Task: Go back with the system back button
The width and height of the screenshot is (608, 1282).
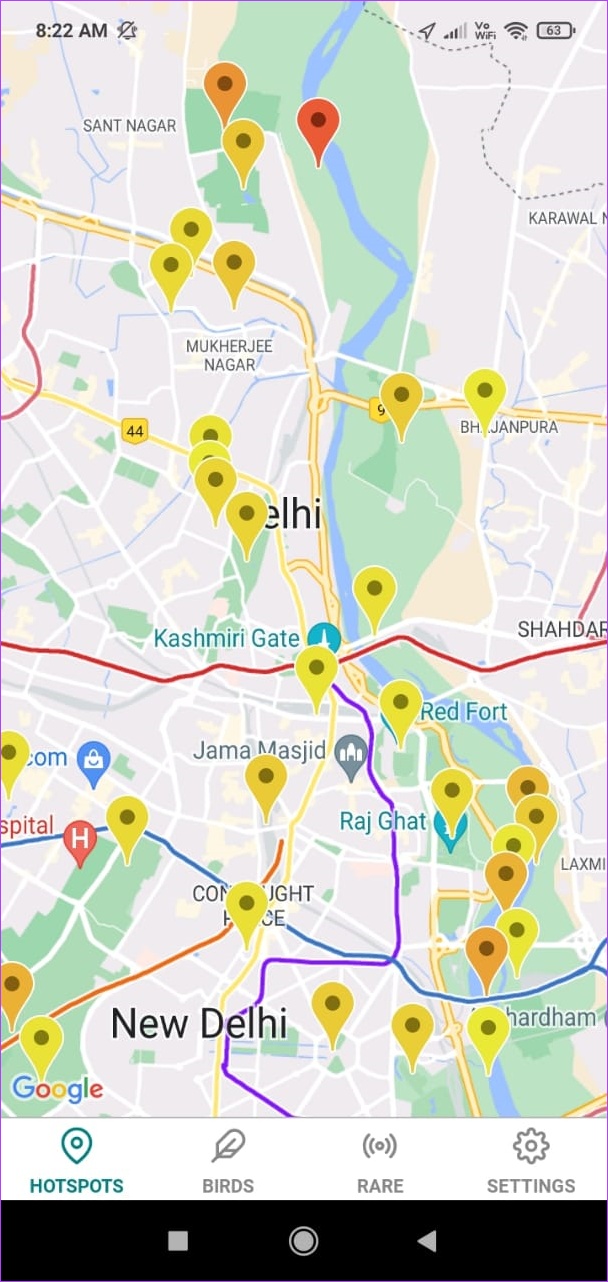Action: [x=427, y=1241]
